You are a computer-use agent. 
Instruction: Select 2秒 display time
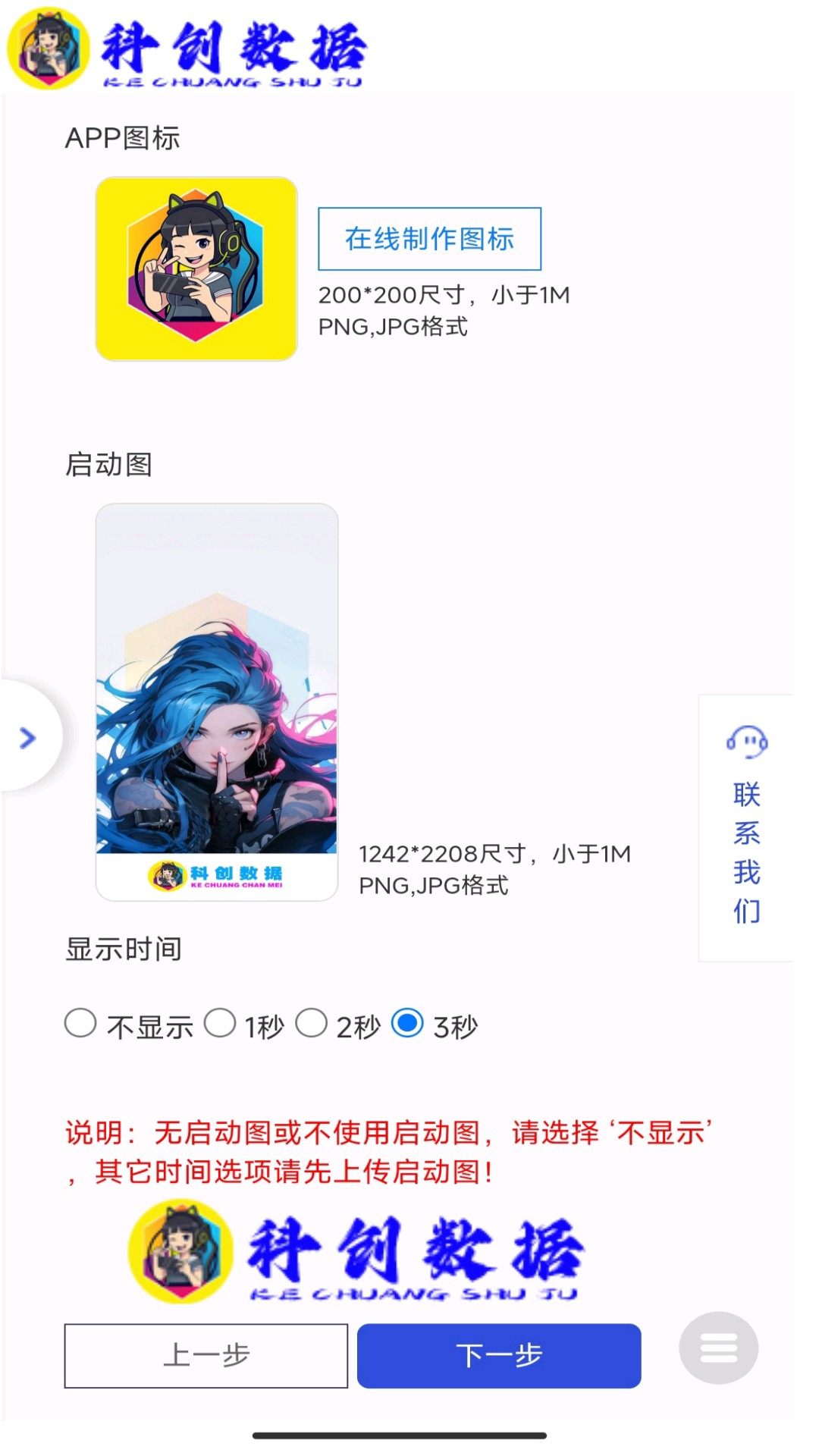click(x=312, y=1023)
